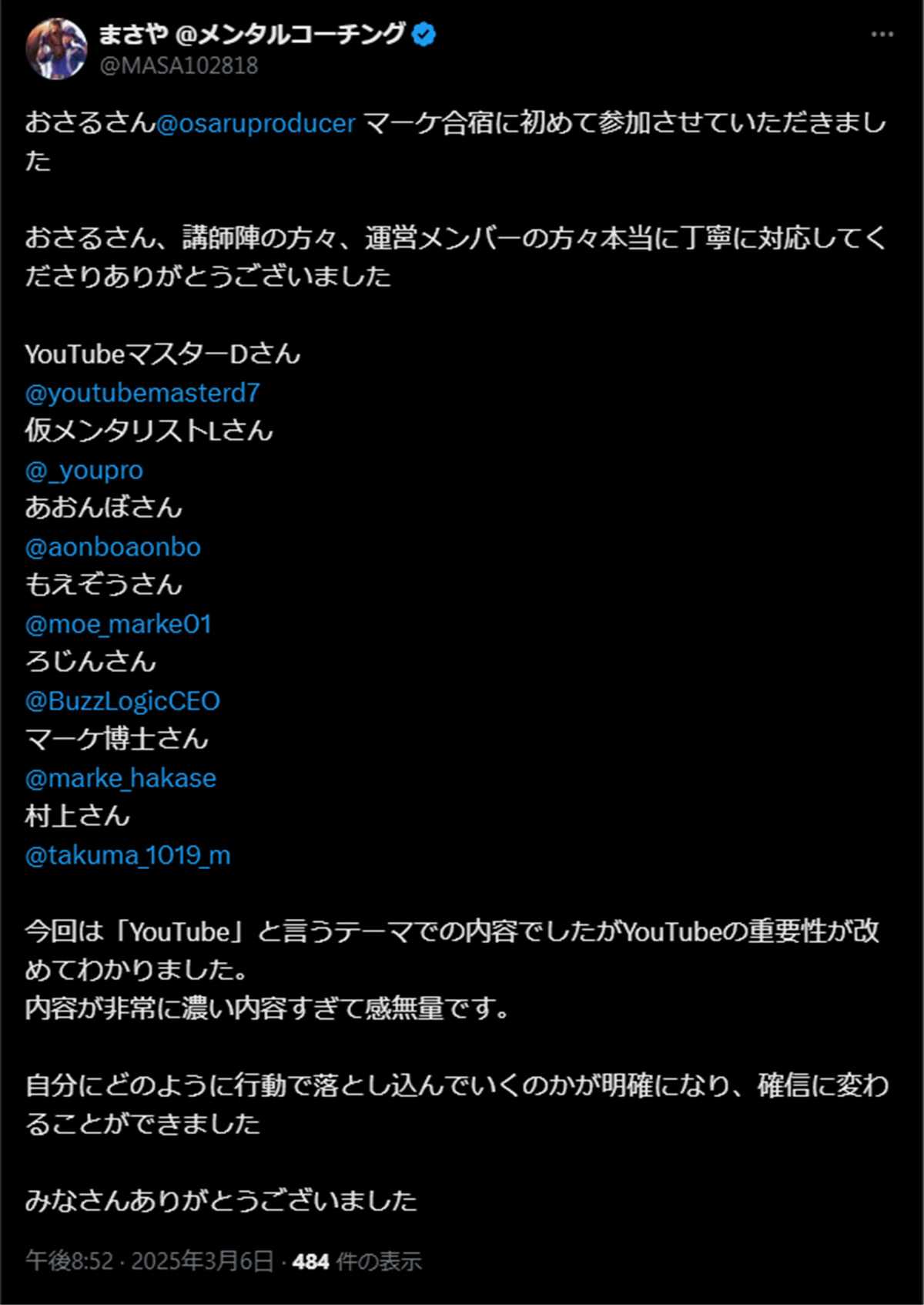Tap the @aonboaonbo mention

coord(113,547)
